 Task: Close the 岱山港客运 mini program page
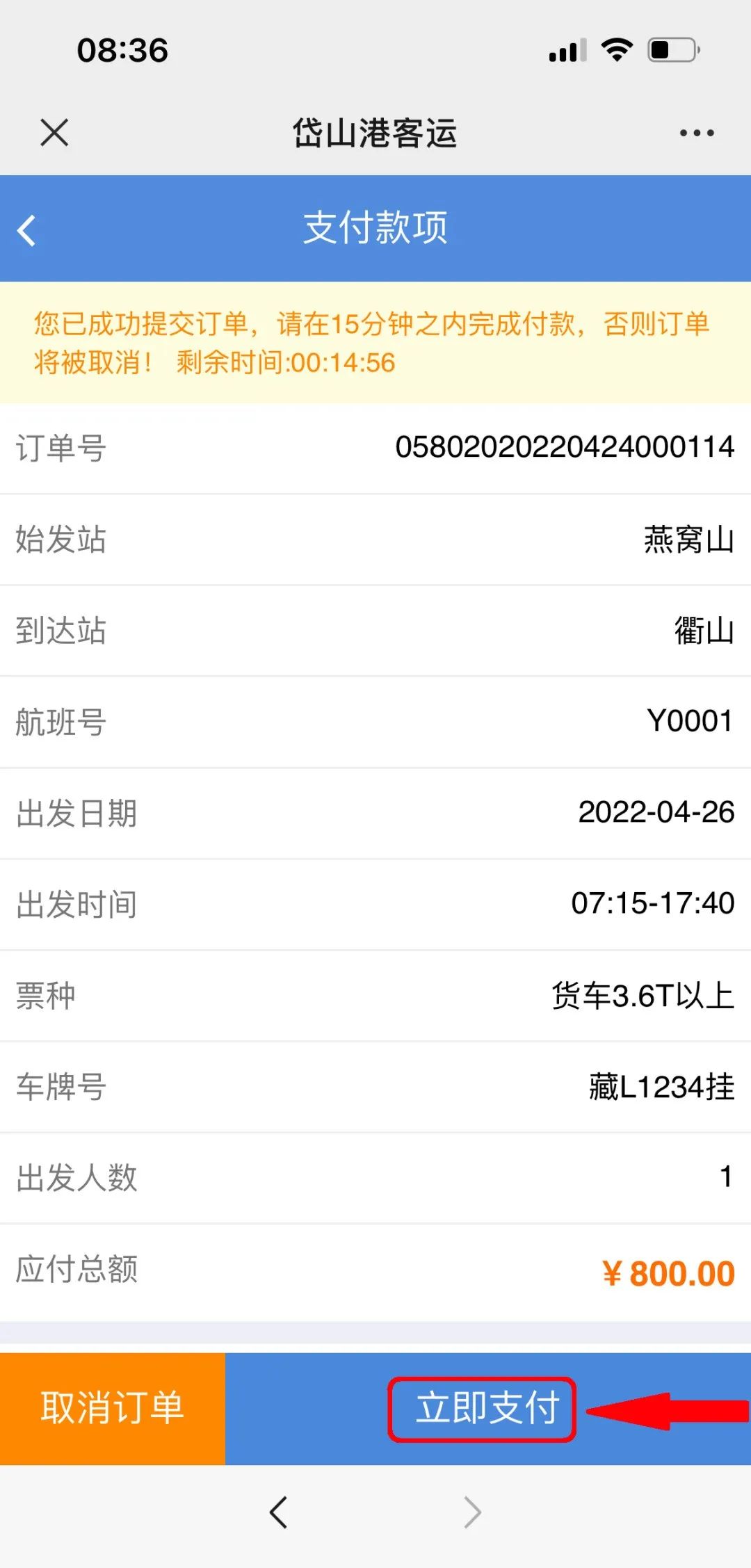[x=54, y=132]
